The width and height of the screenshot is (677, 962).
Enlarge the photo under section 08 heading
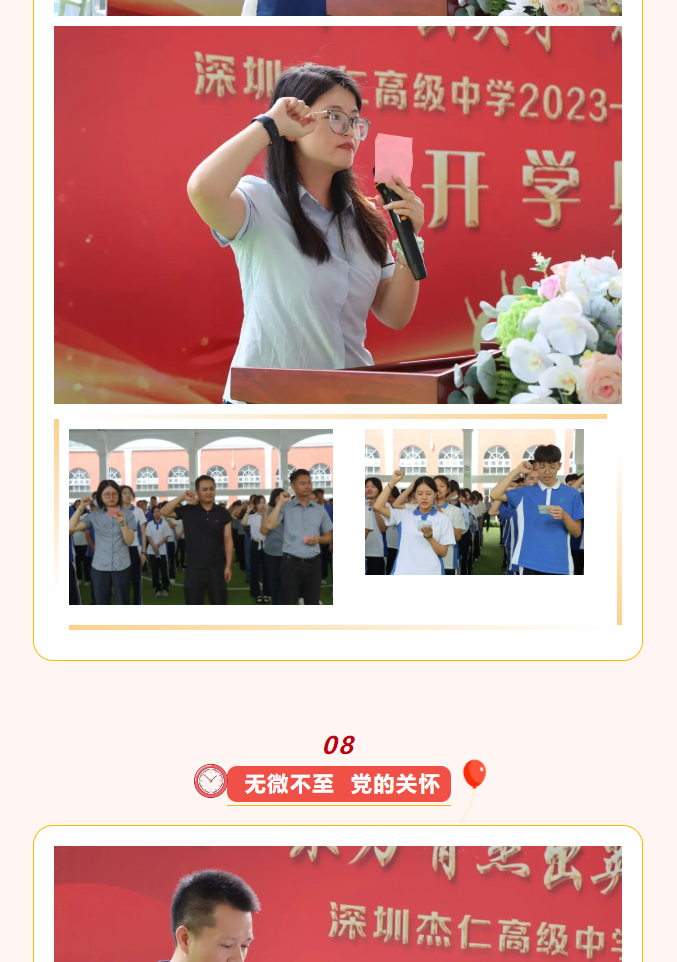click(338, 904)
